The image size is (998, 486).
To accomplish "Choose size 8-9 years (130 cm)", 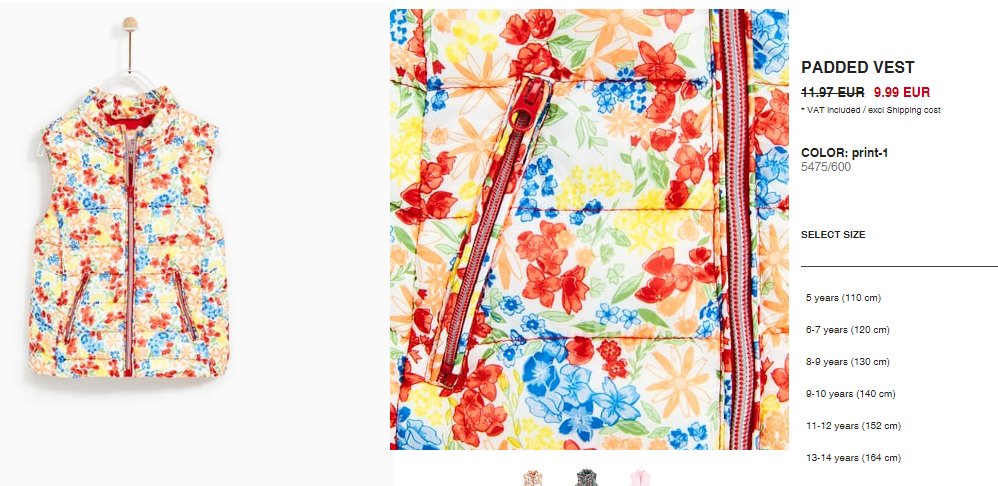I will click(x=847, y=362).
